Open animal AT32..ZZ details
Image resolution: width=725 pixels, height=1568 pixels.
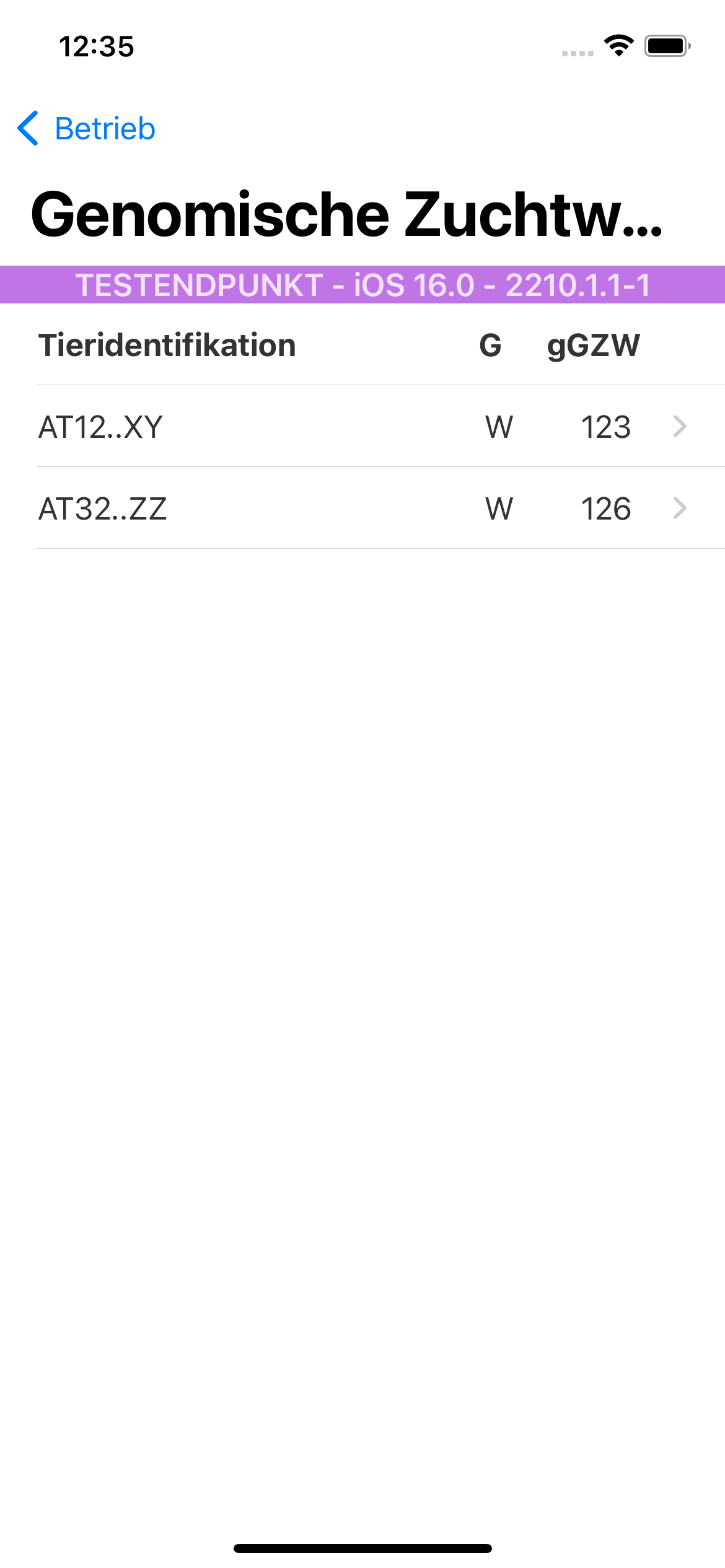pos(362,508)
